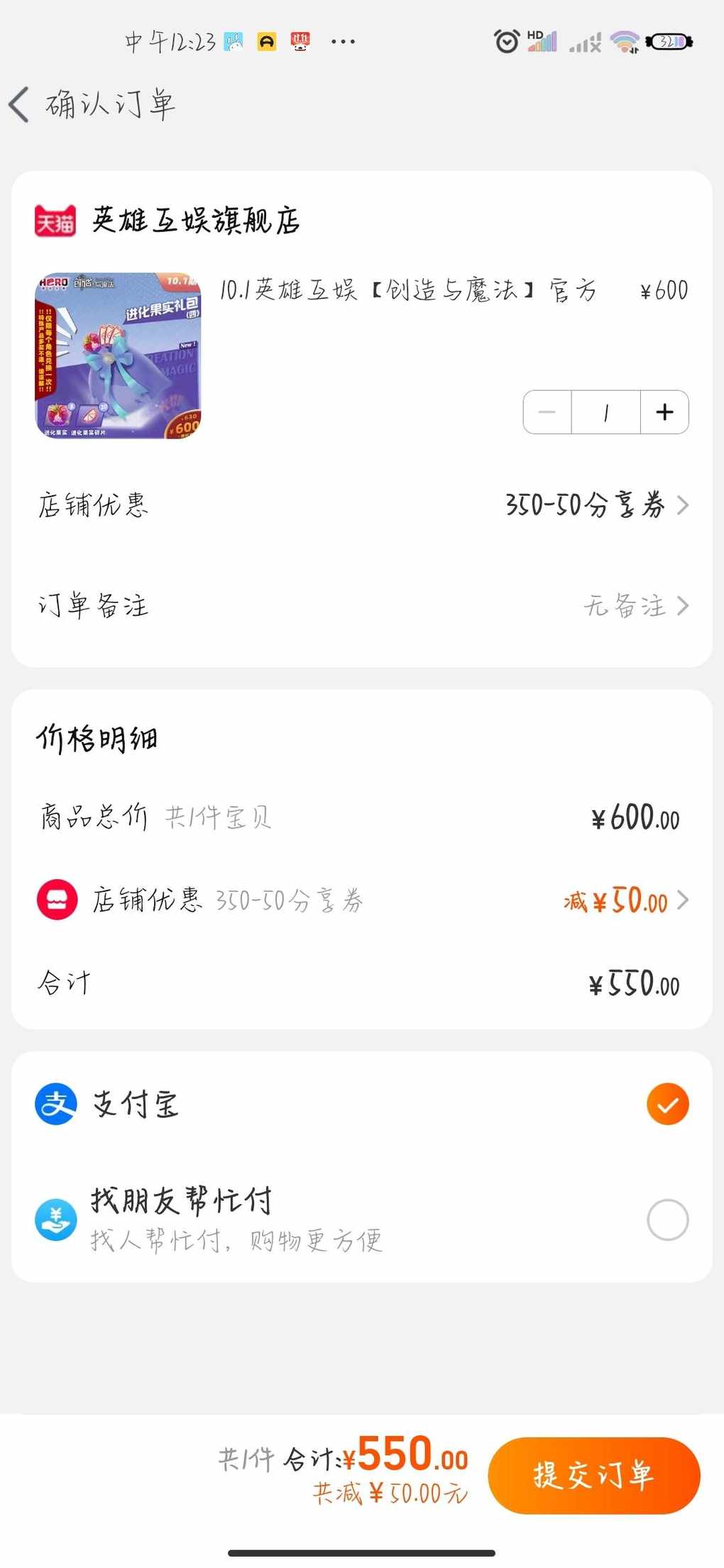This screenshot has height=1568, width=724.
Task: Submit the order with 提交订单
Action: [x=594, y=1476]
